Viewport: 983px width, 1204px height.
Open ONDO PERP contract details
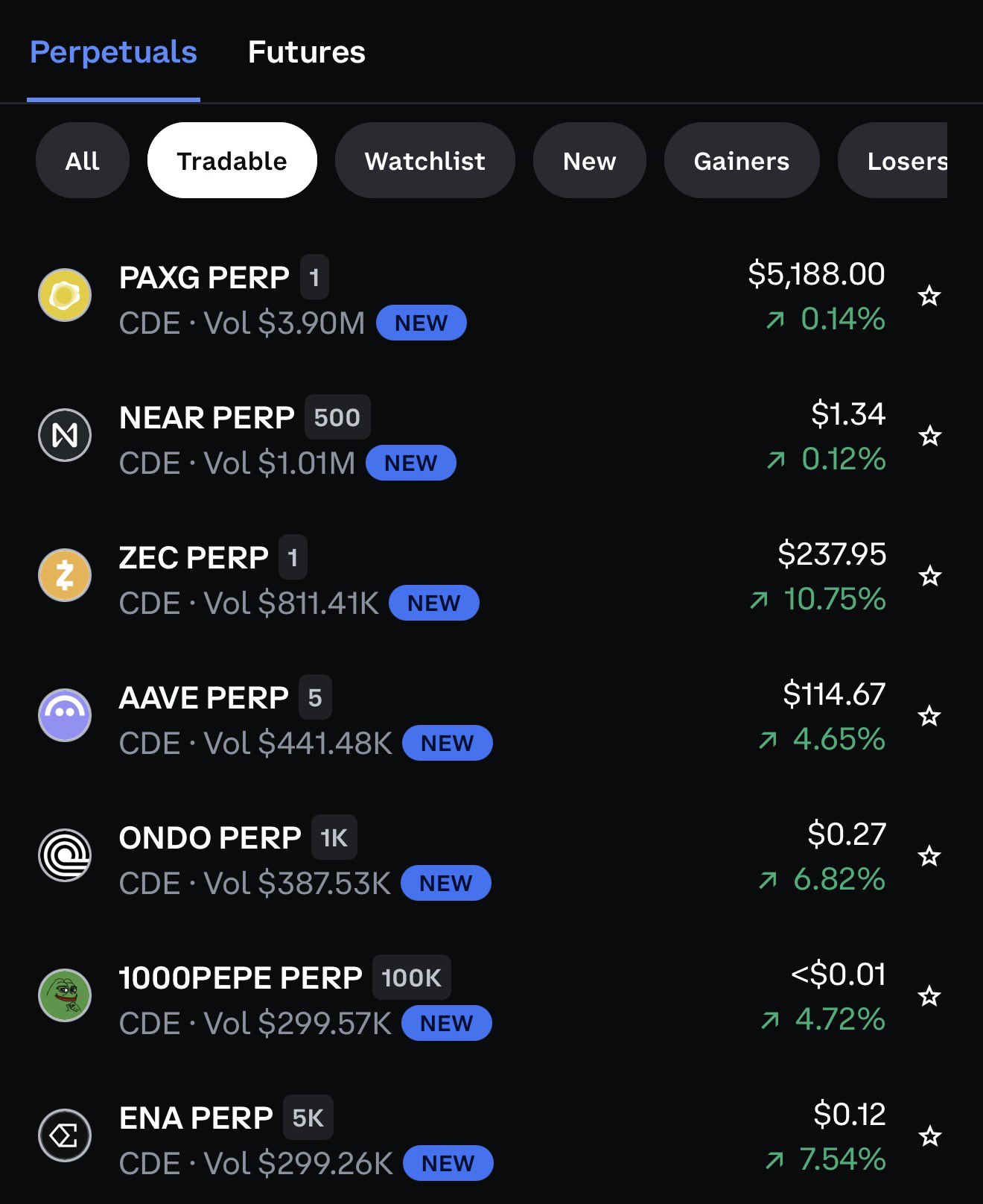pyautogui.click(x=210, y=839)
